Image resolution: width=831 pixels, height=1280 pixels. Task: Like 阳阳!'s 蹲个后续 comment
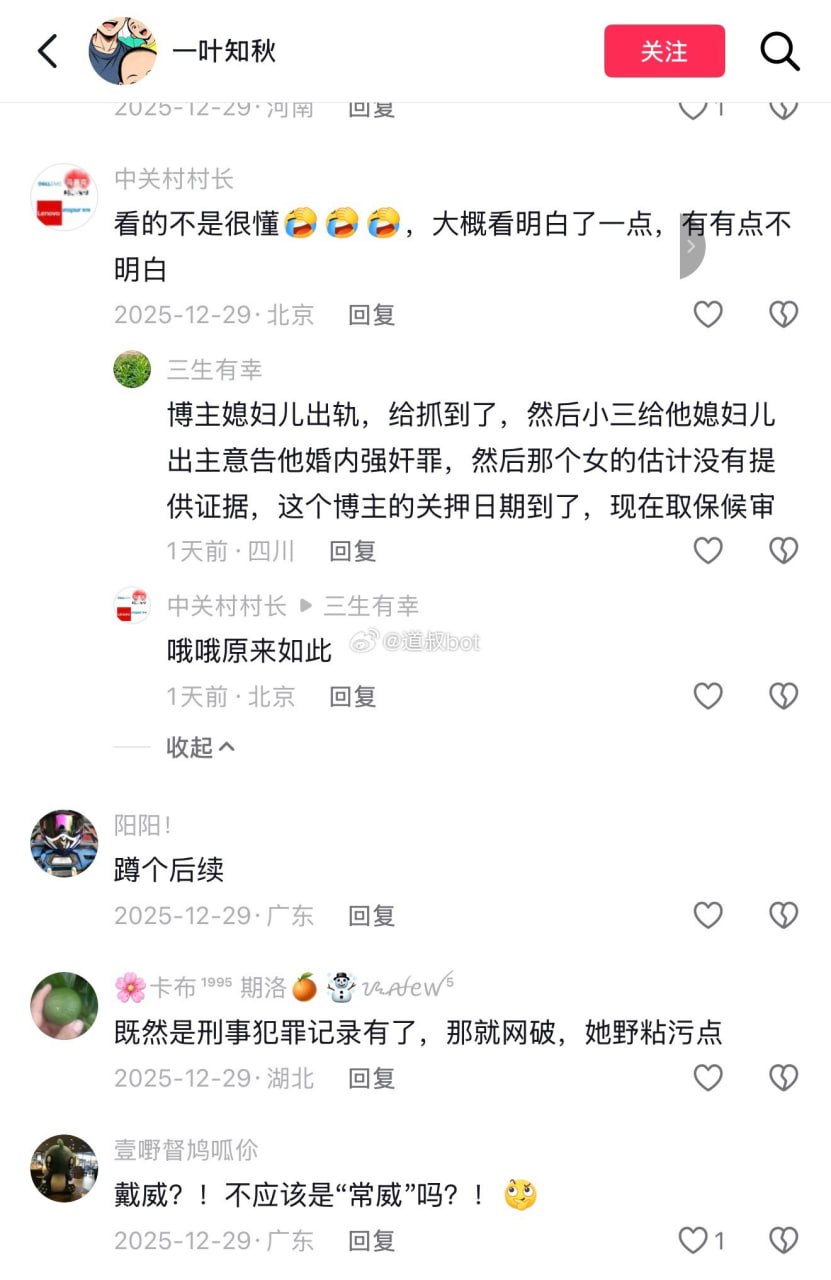tap(708, 915)
